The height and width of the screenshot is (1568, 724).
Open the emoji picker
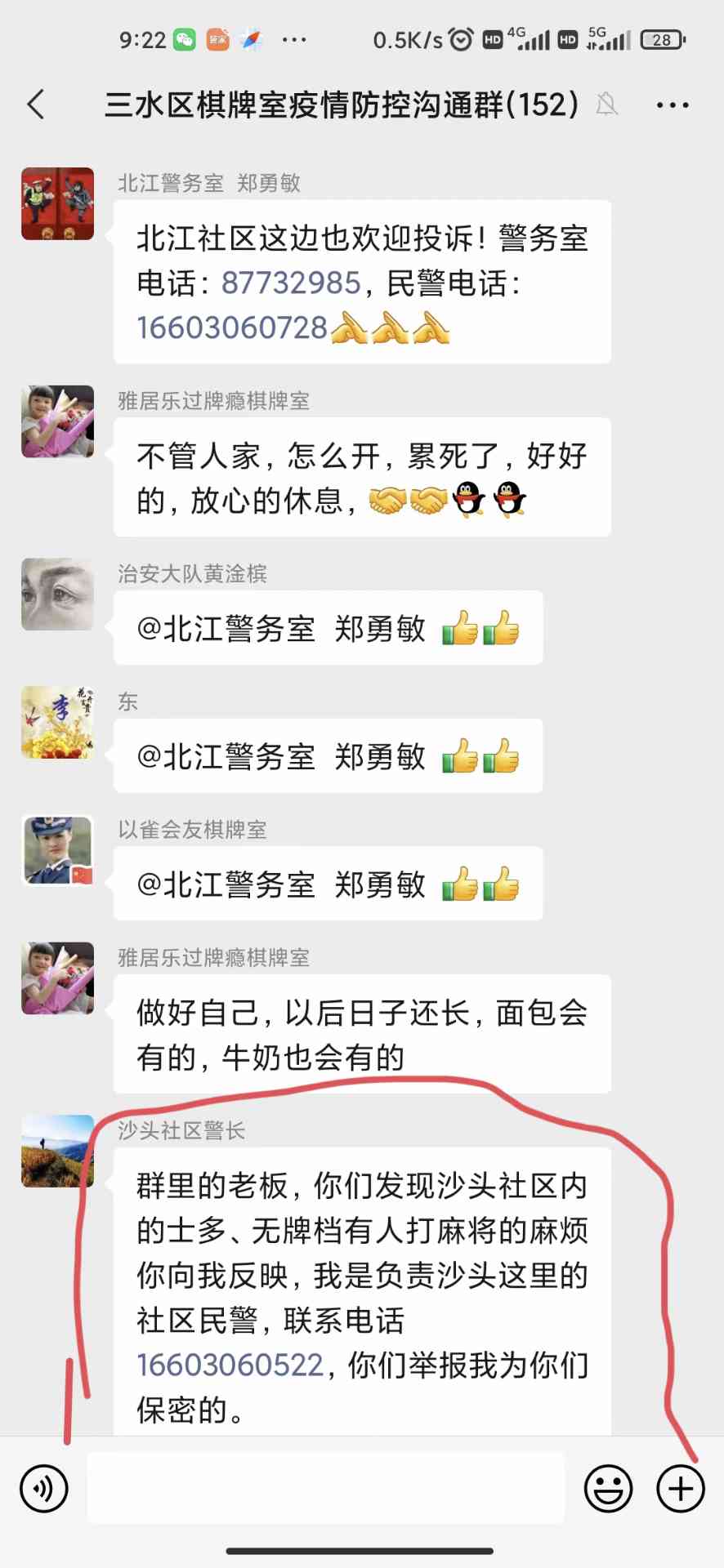[608, 1488]
